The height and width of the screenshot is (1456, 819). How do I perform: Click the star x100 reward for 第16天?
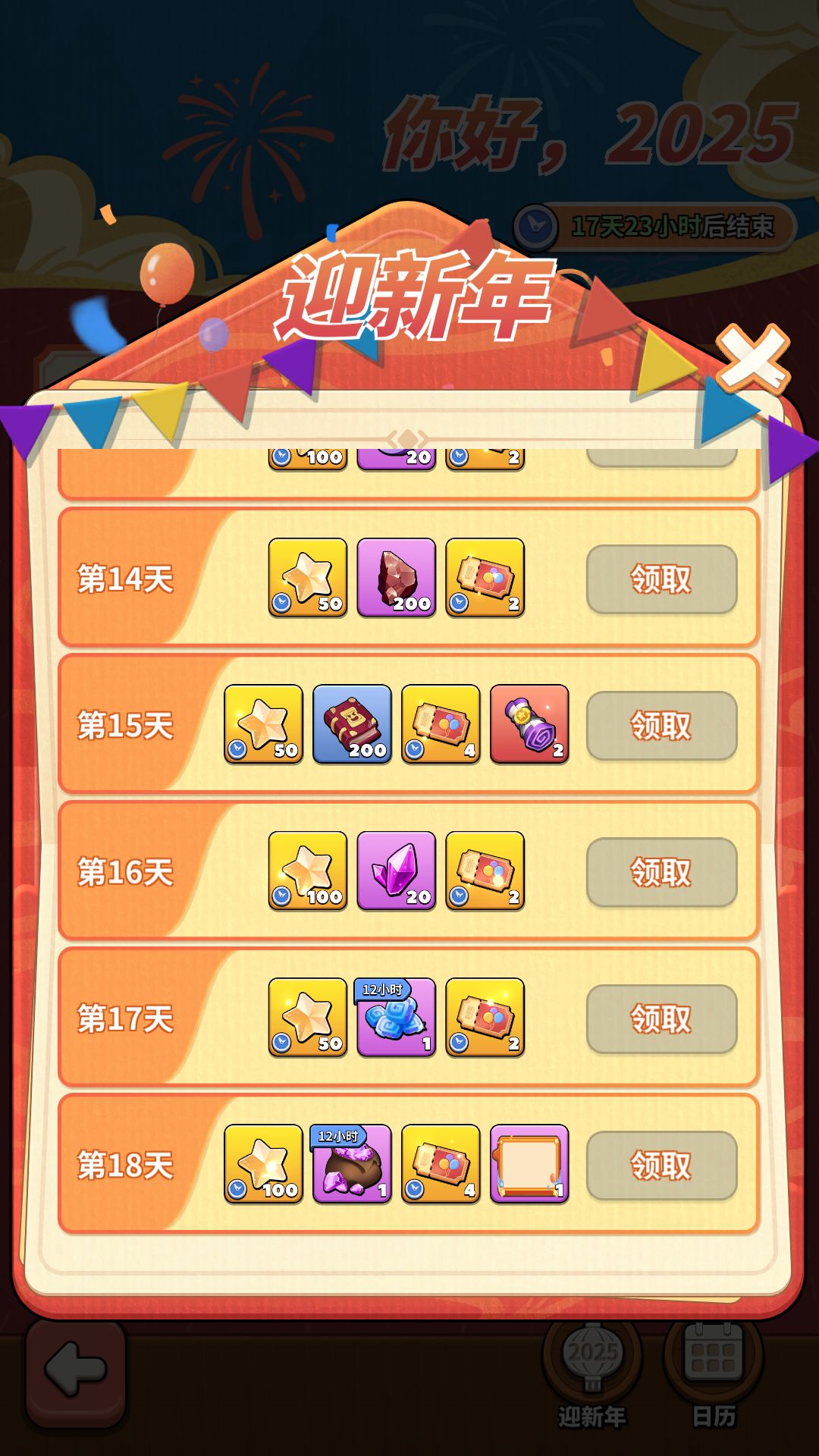point(308,872)
